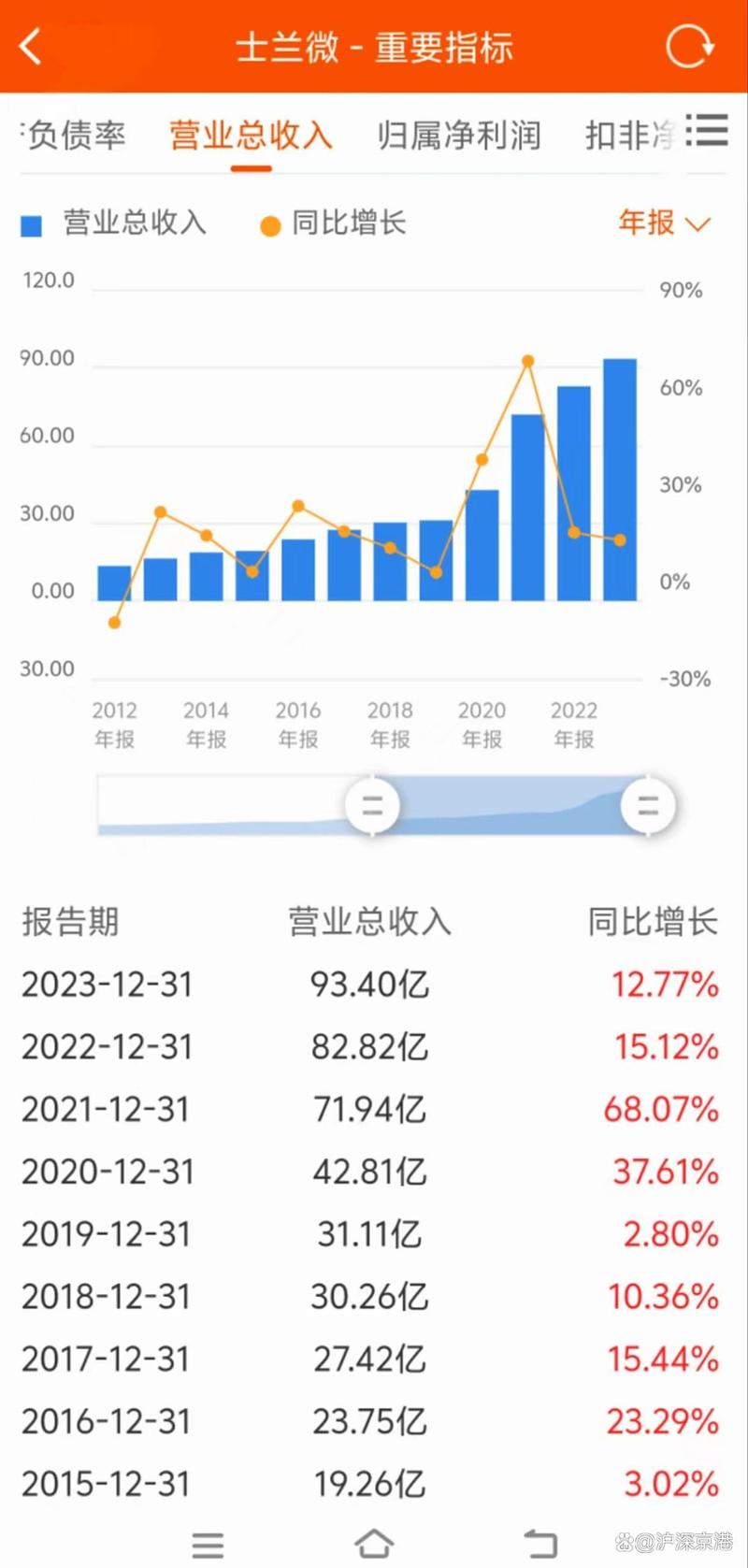Tap the orange dot legend icon
Image resolution: width=748 pixels, height=1568 pixels.
[270, 223]
